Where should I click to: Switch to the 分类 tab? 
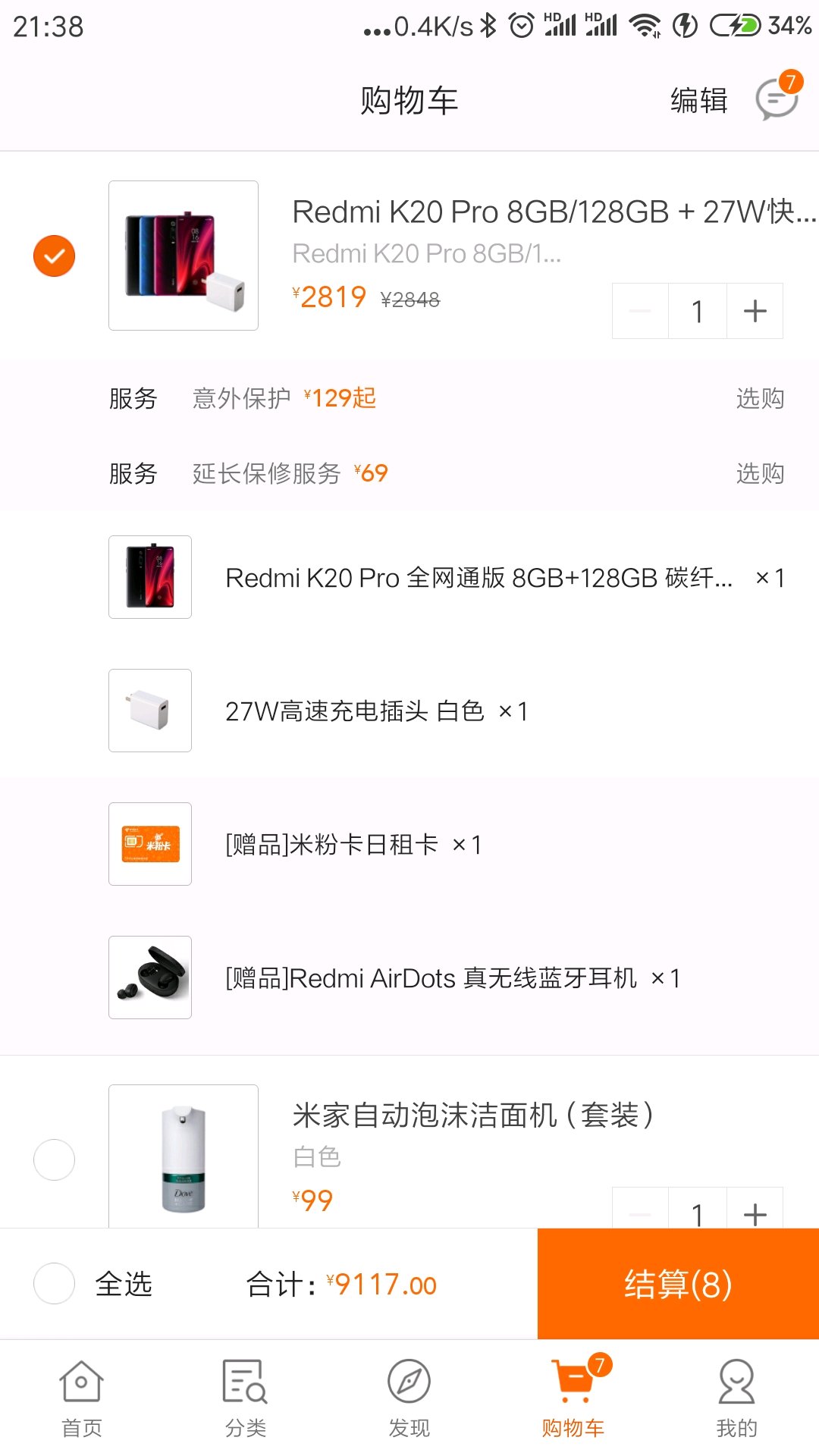tap(245, 1398)
